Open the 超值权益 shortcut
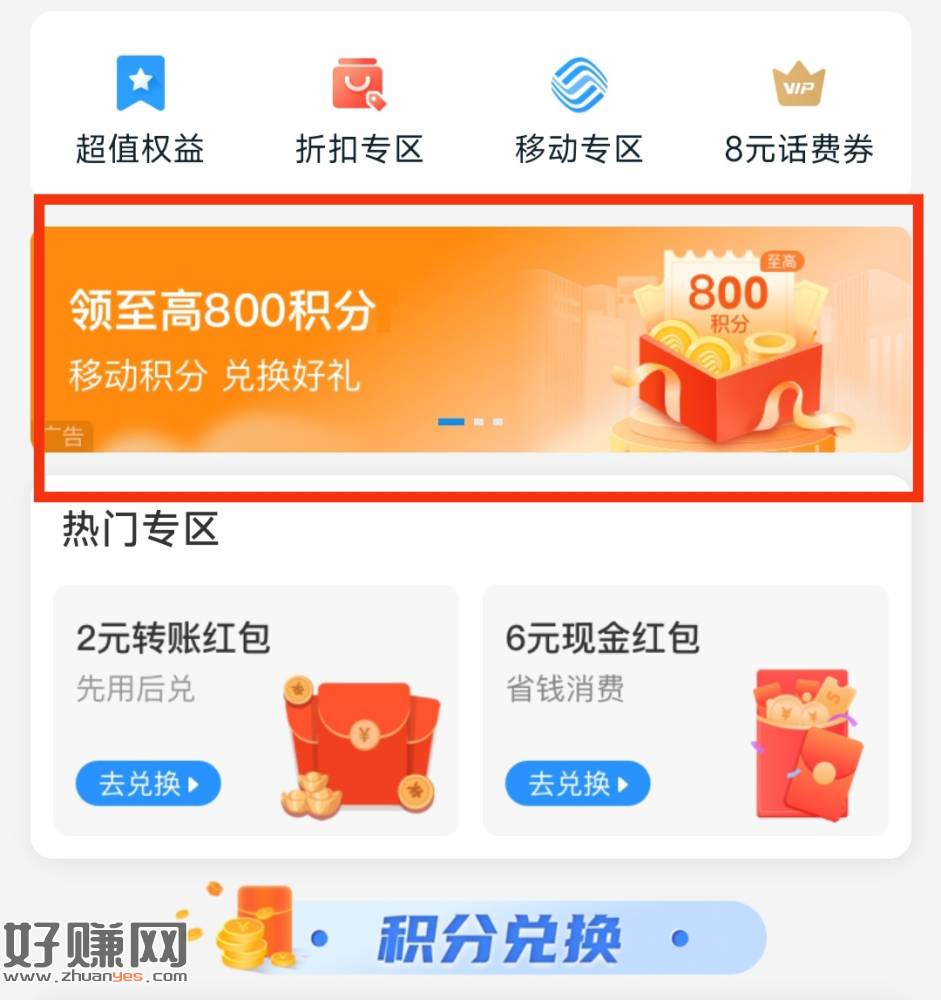Image resolution: width=941 pixels, height=1000 pixels. click(140, 108)
